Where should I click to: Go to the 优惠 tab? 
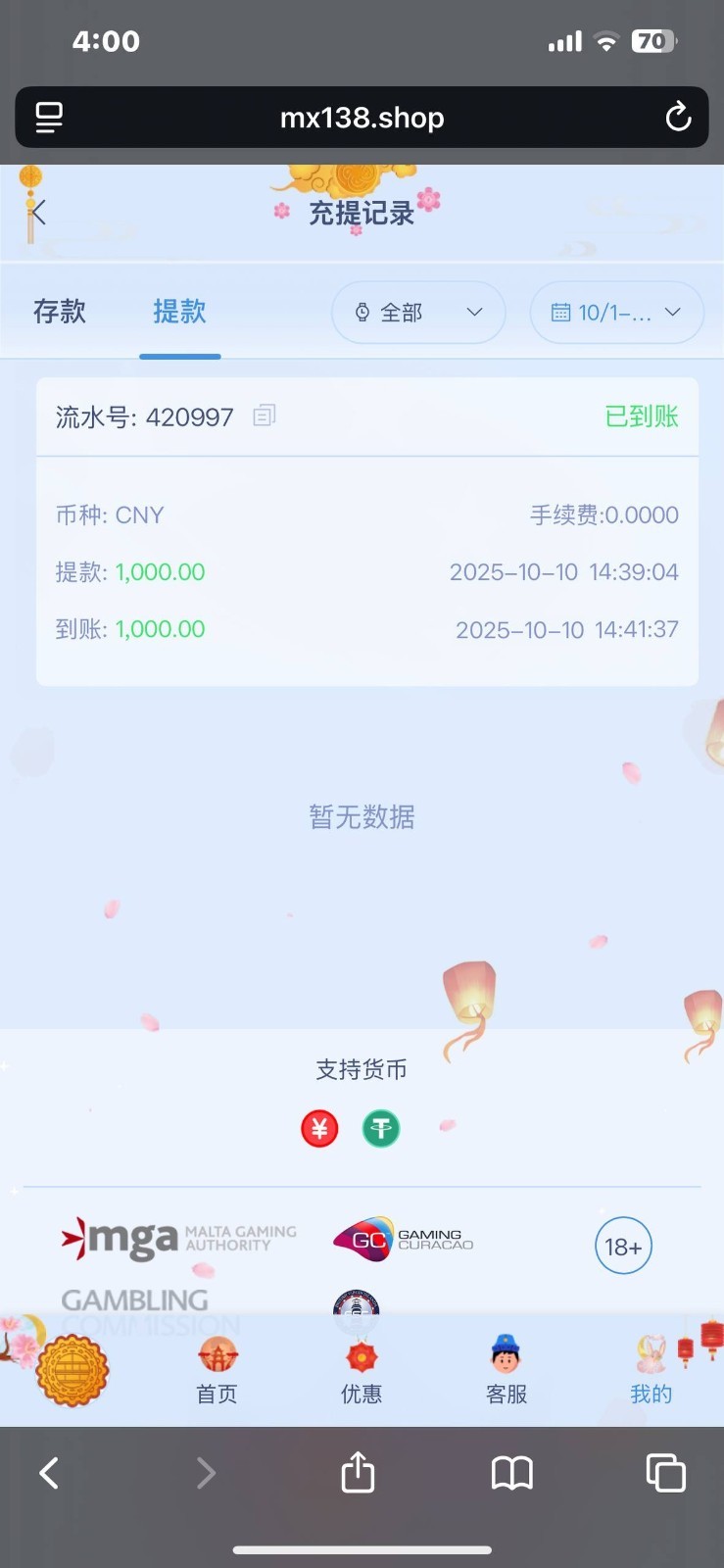coord(362,1372)
